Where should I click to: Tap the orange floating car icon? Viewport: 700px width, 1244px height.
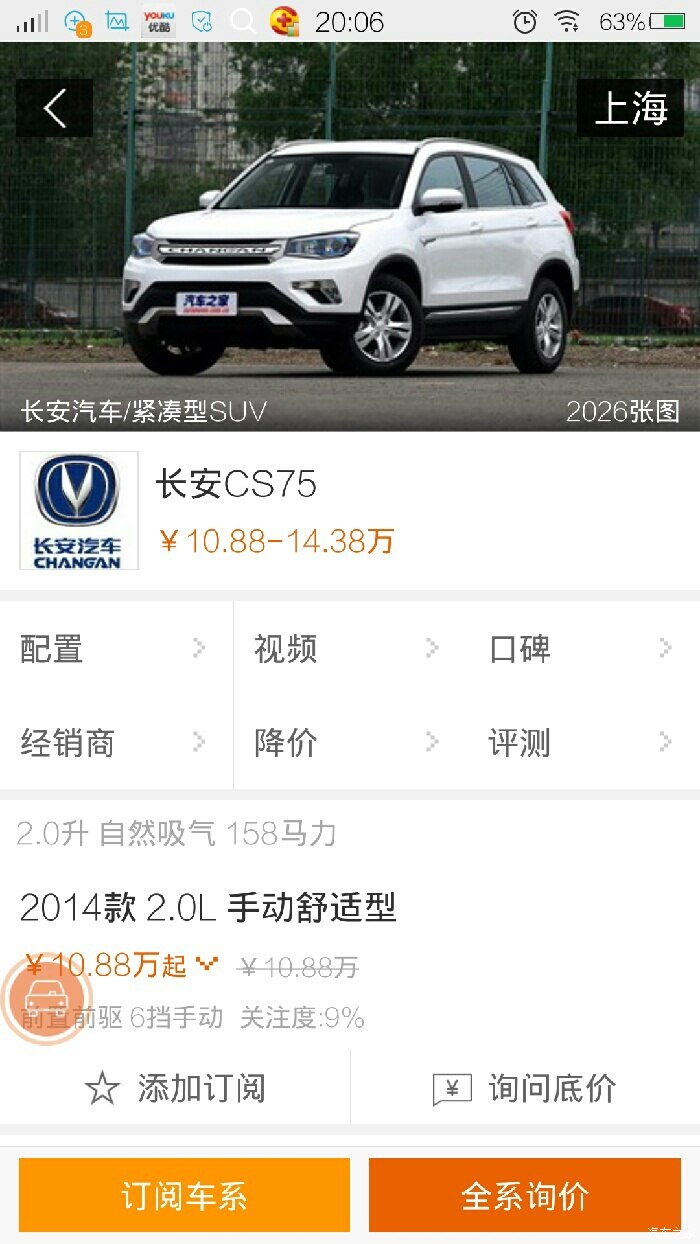[x=45, y=997]
